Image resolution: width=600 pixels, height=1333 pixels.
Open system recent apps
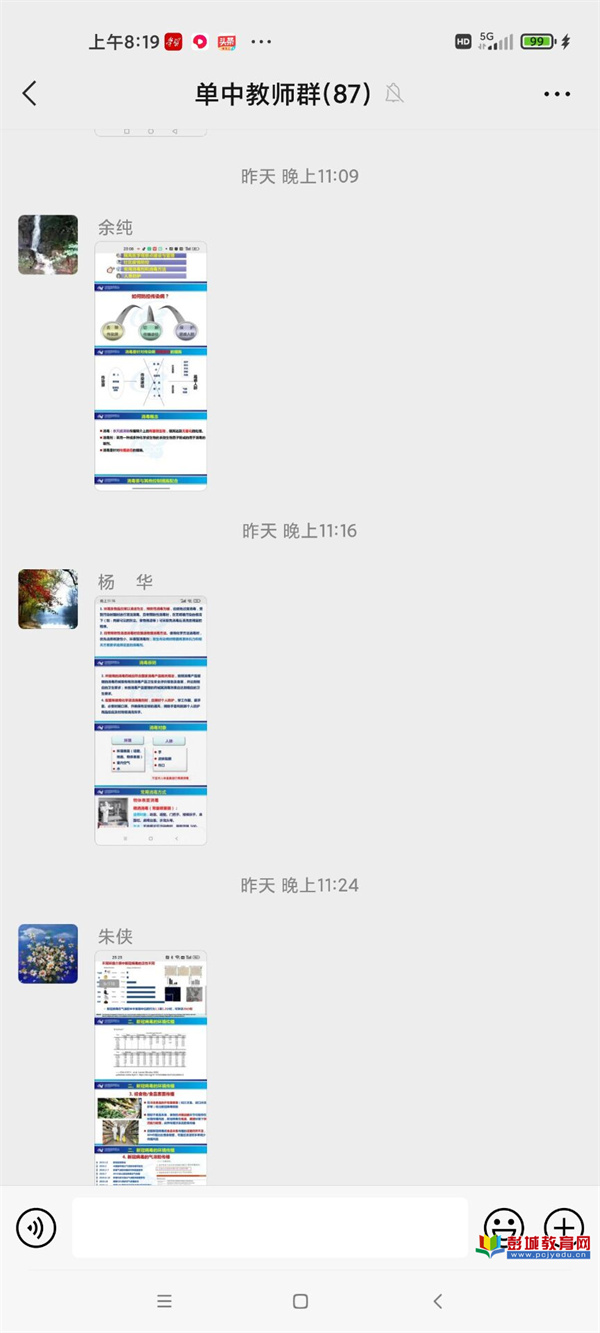(x=165, y=1301)
